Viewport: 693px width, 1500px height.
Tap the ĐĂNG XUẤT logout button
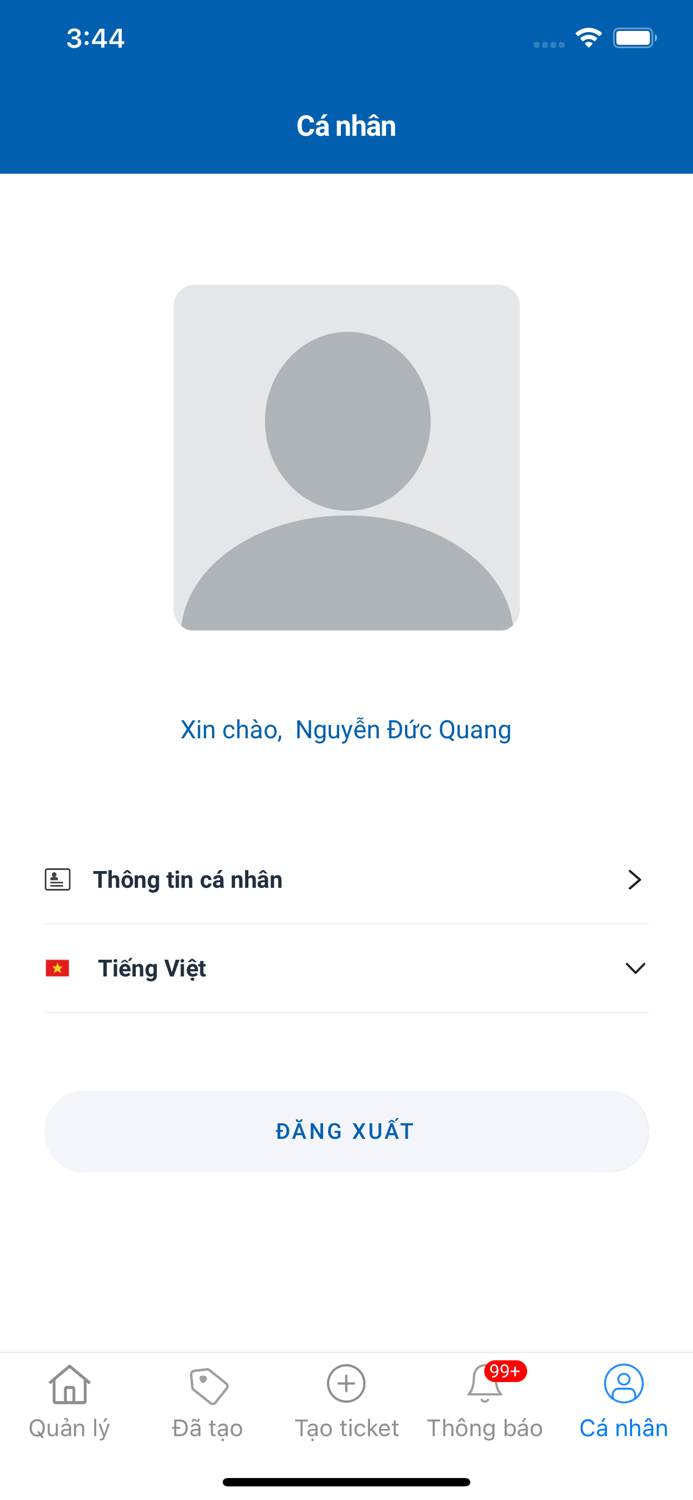(346, 1131)
